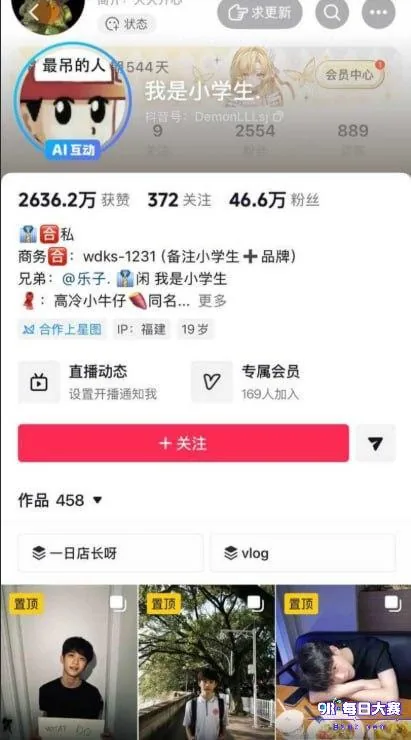The image size is (411, 740).
Task: Tap the 状态 status chip
Action: 126,24
